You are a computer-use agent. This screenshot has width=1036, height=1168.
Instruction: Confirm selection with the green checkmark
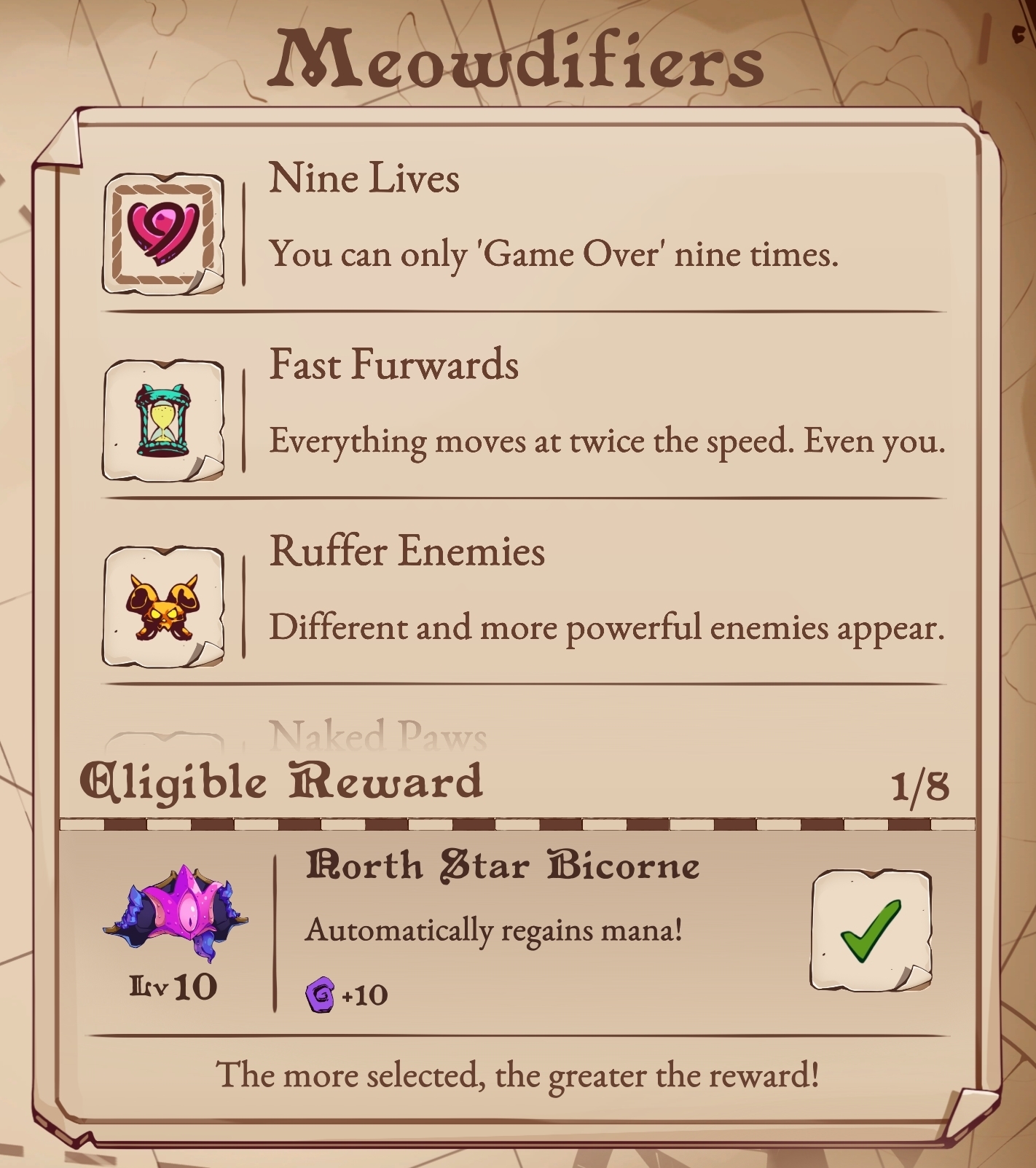click(x=871, y=930)
